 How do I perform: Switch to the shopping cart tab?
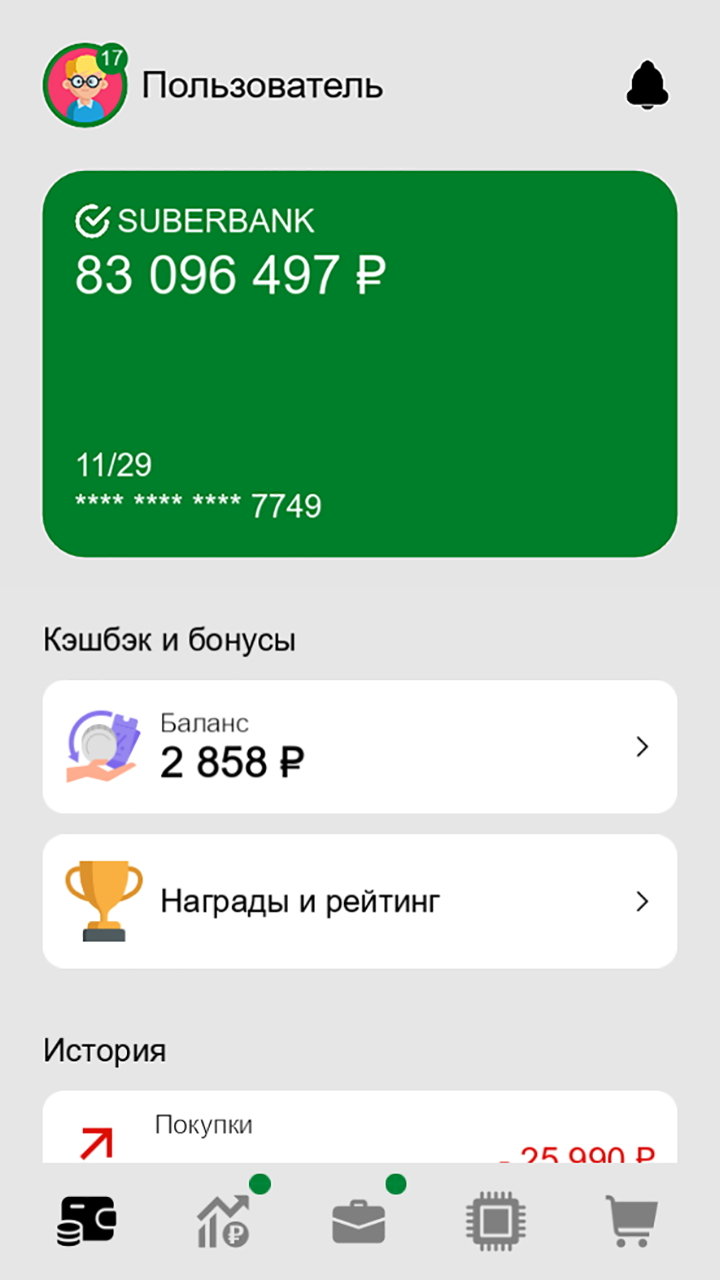click(632, 1220)
